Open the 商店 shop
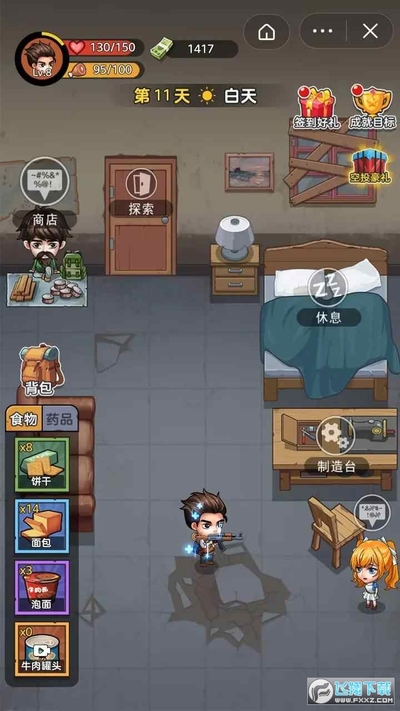The image size is (400, 711). pos(44,193)
